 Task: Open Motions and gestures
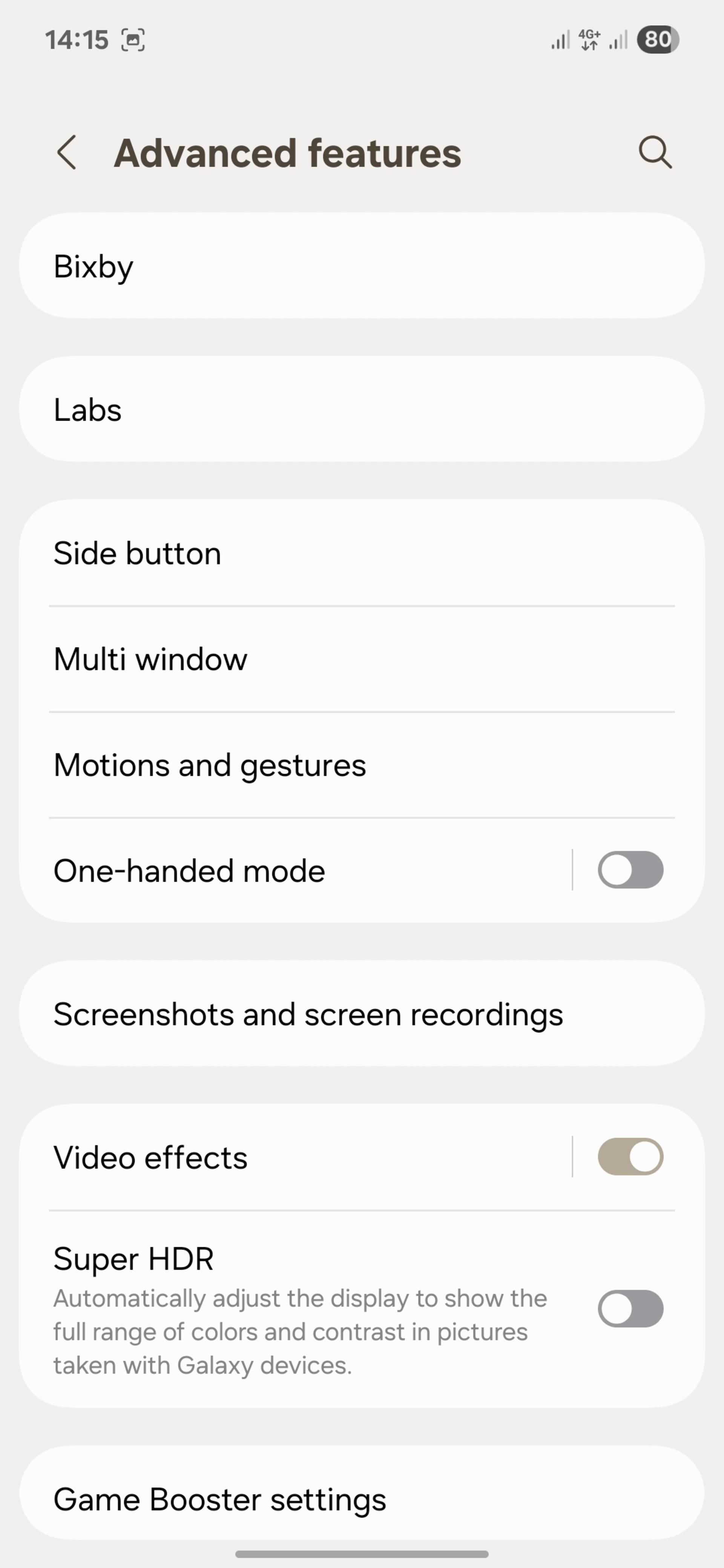(362, 765)
